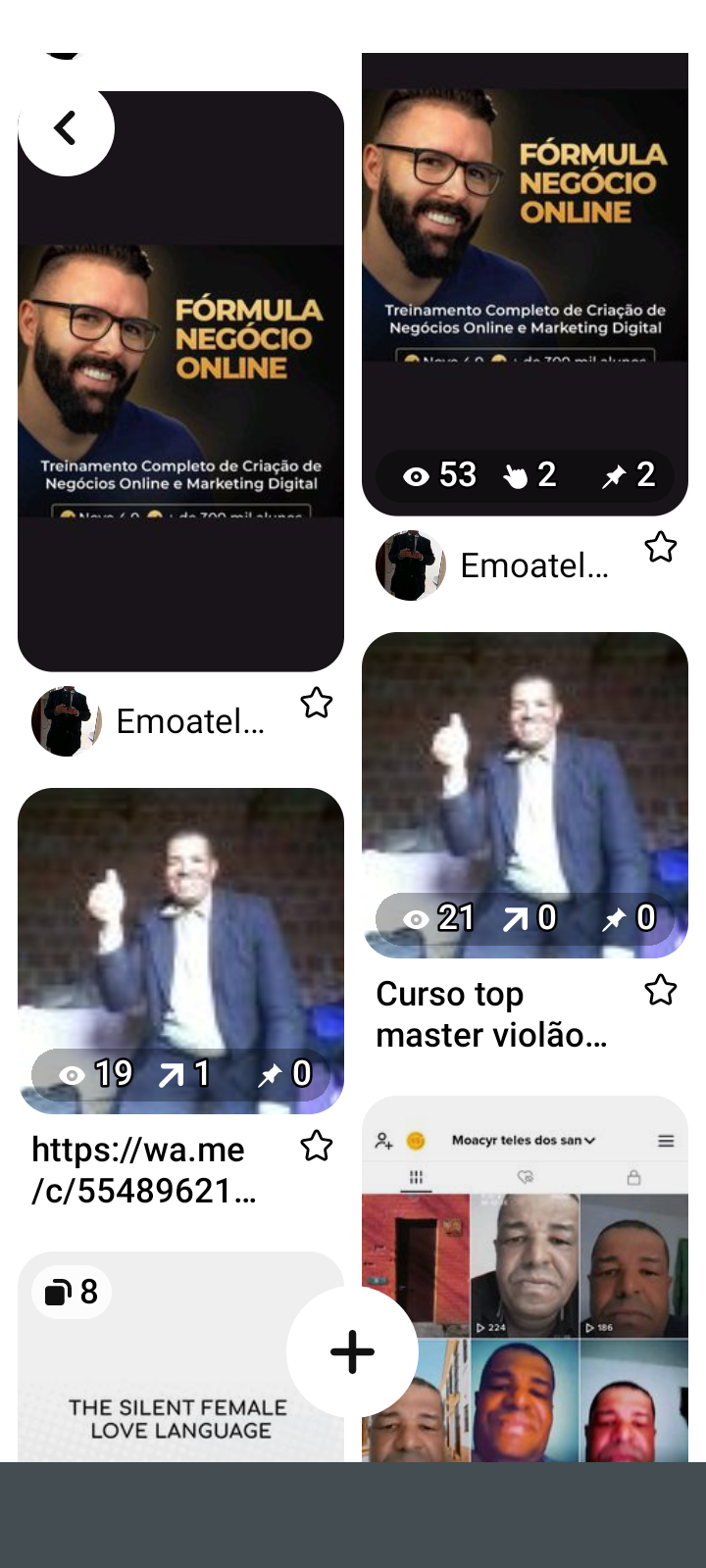The image size is (706, 1568).
Task: Tap the plus button to create
Action: point(352,1351)
